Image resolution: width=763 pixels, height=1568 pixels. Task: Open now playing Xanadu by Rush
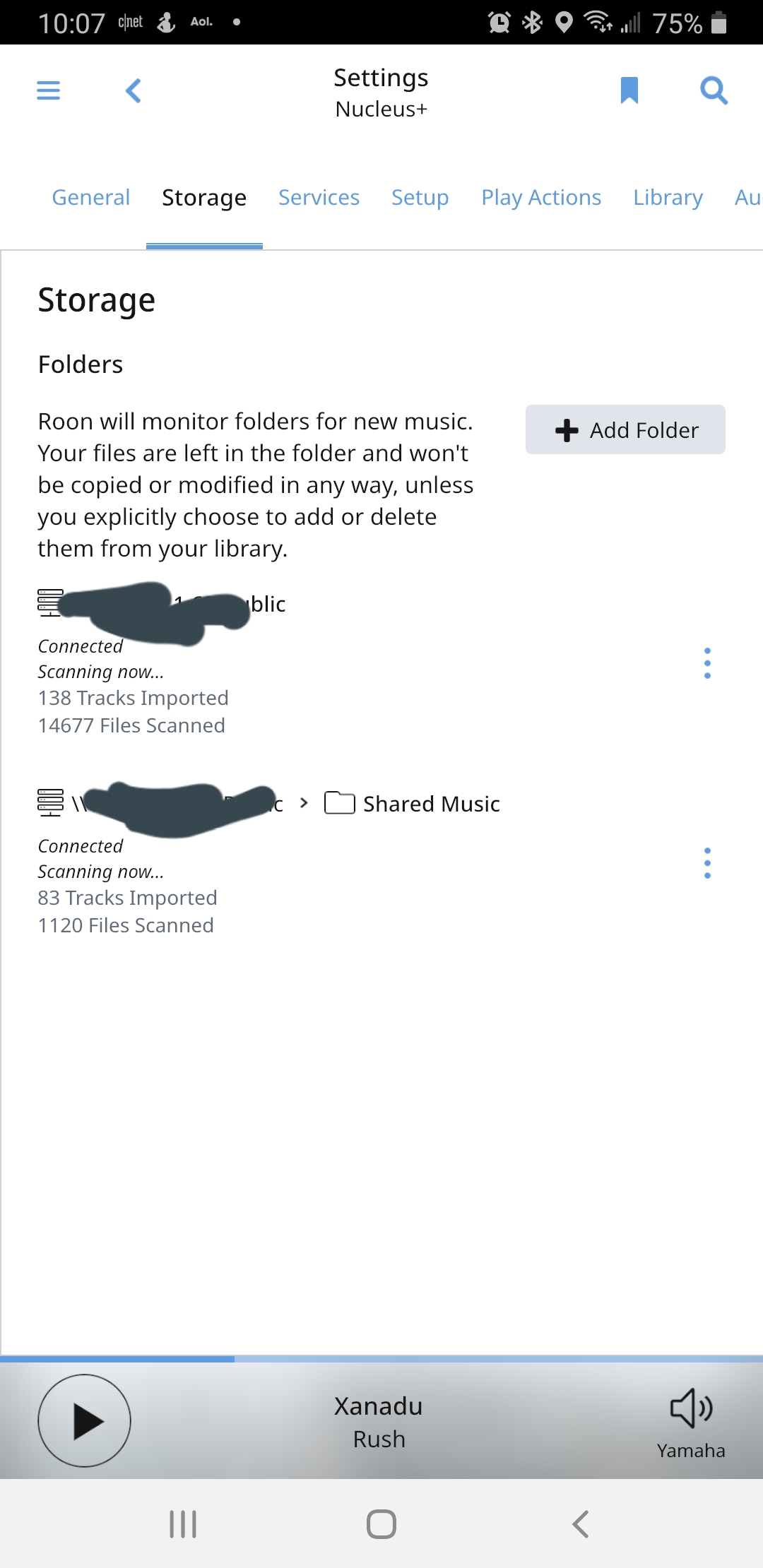(x=379, y=1421)
